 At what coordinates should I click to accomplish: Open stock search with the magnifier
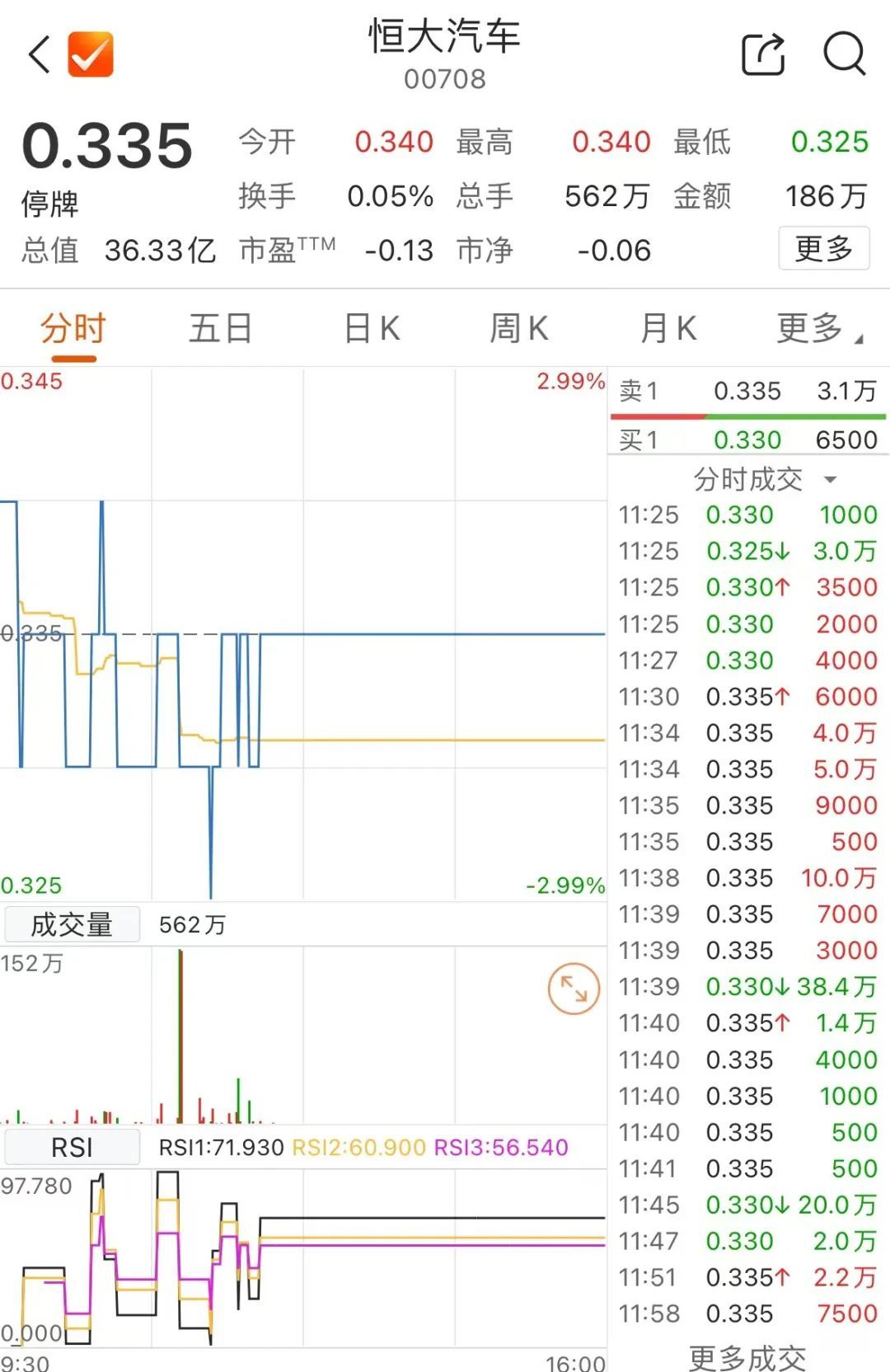coord(844,54)
